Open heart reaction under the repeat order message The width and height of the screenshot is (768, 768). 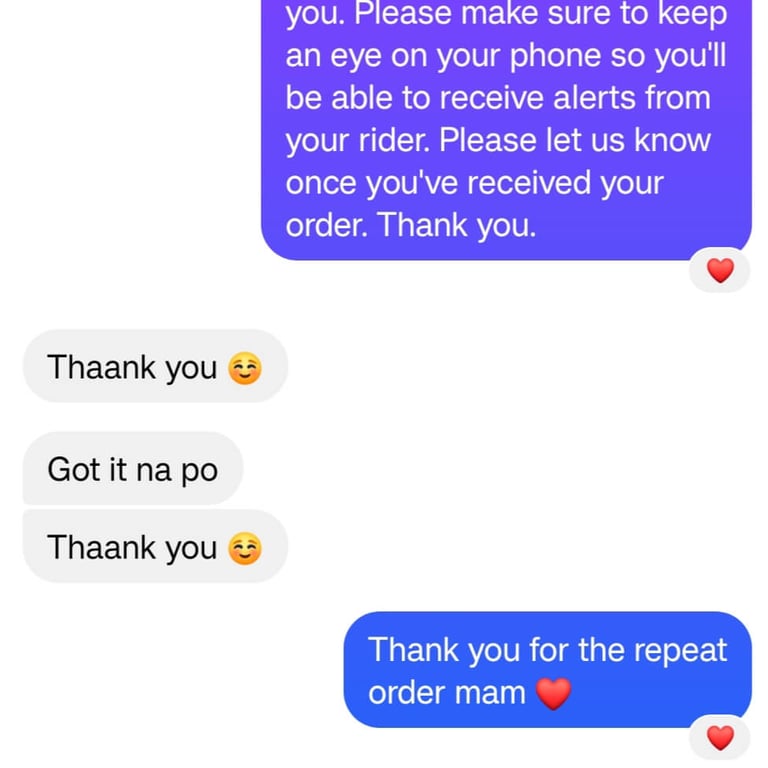[720, 738]
